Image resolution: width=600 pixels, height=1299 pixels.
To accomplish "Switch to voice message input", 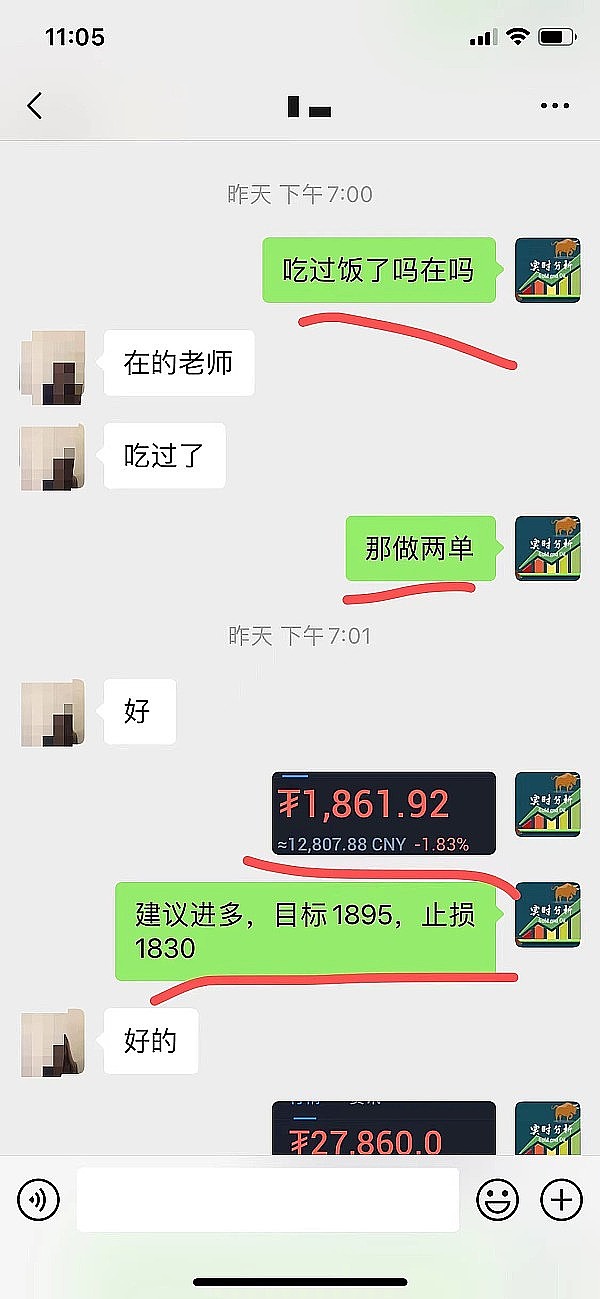I will click(39, 1199).
